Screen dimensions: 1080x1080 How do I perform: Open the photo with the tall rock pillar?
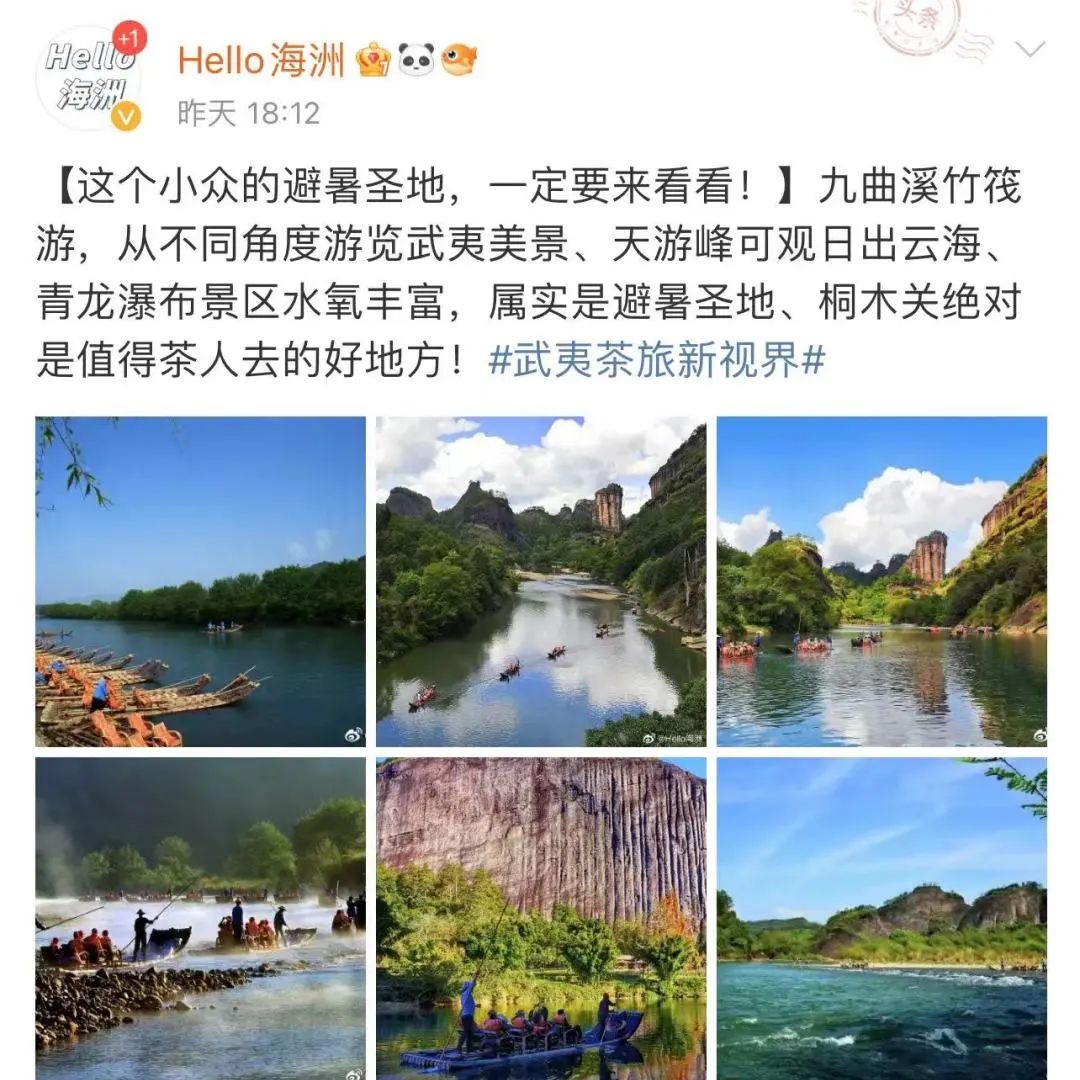(881, 581)
